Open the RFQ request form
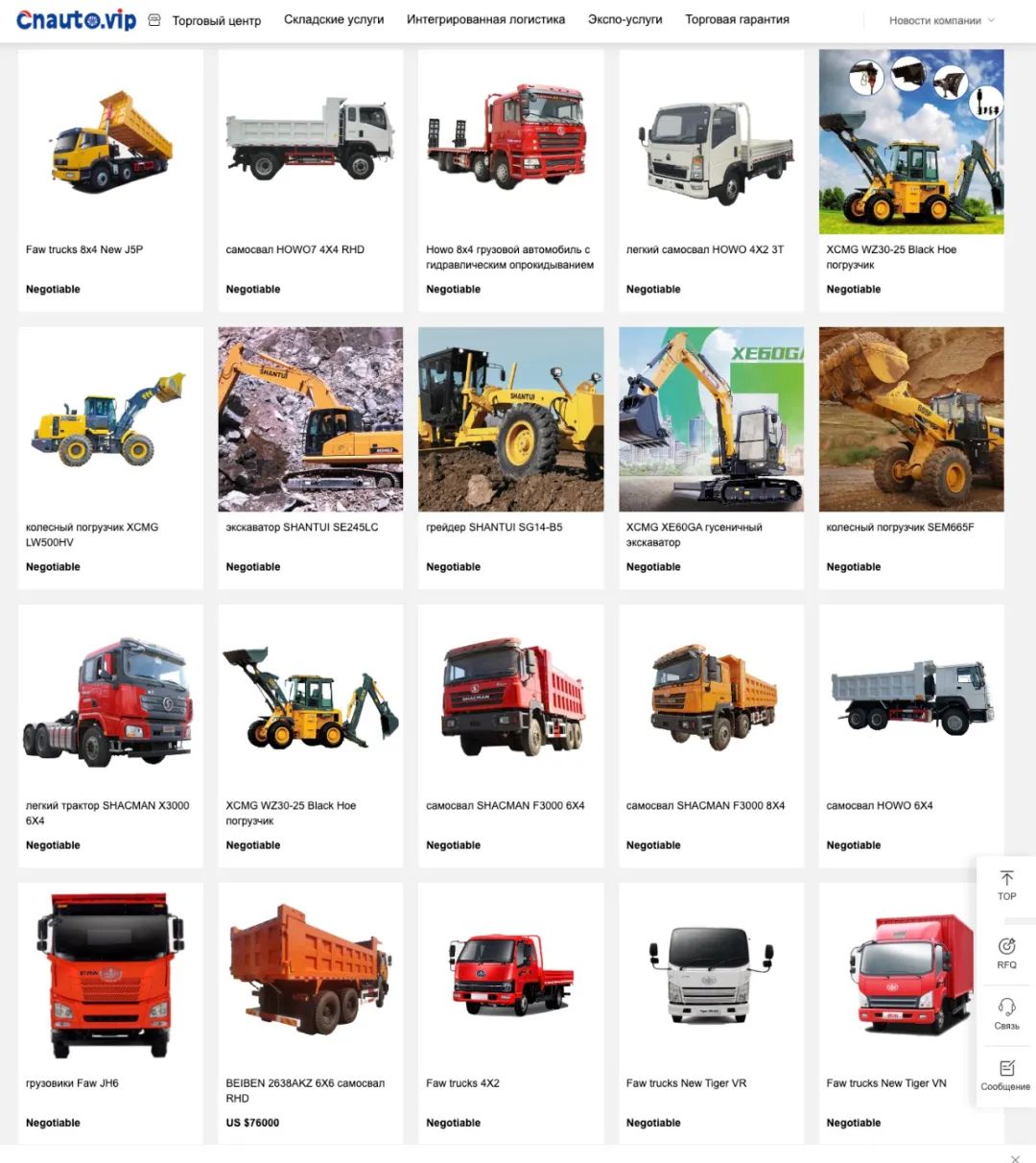 pyautogui.click(x=1006, y=953)
